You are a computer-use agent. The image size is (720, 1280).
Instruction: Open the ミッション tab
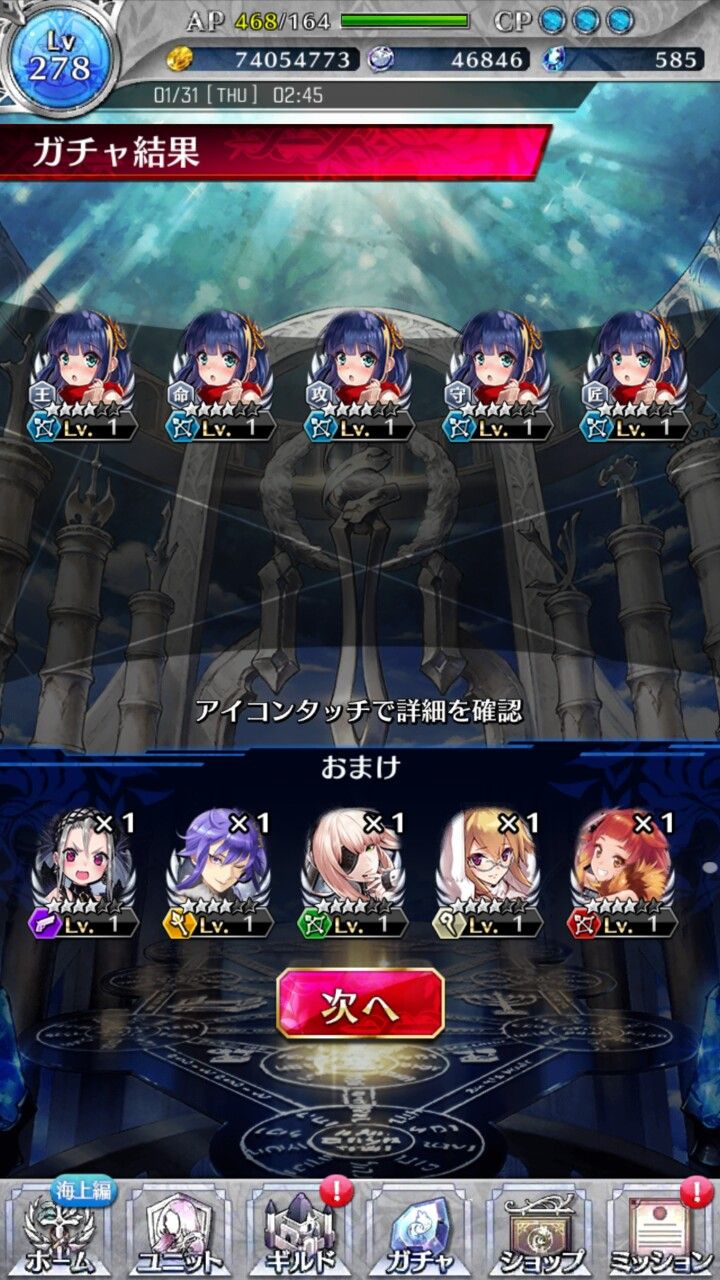pyautogui.click(x=660, y=1229)
